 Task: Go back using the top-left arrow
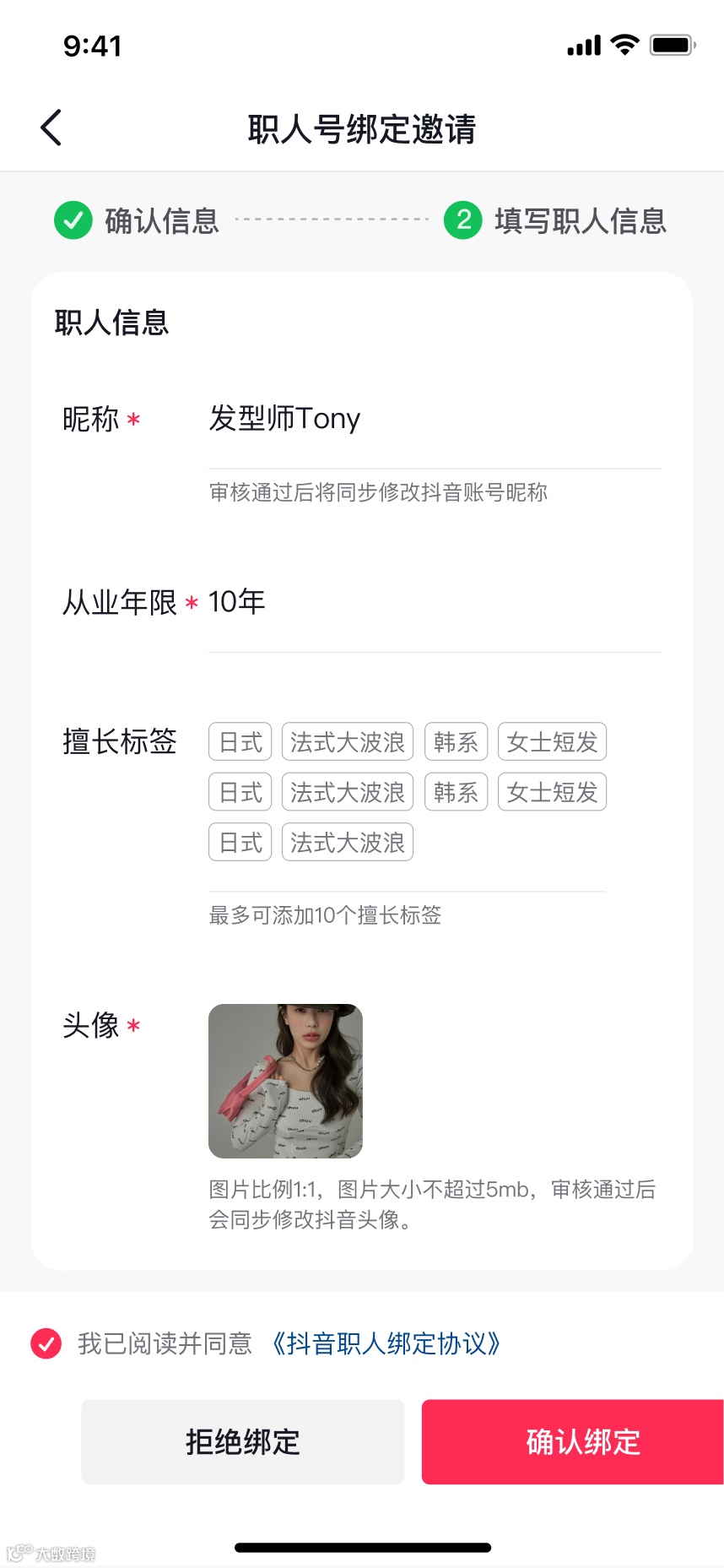(51, 128)
